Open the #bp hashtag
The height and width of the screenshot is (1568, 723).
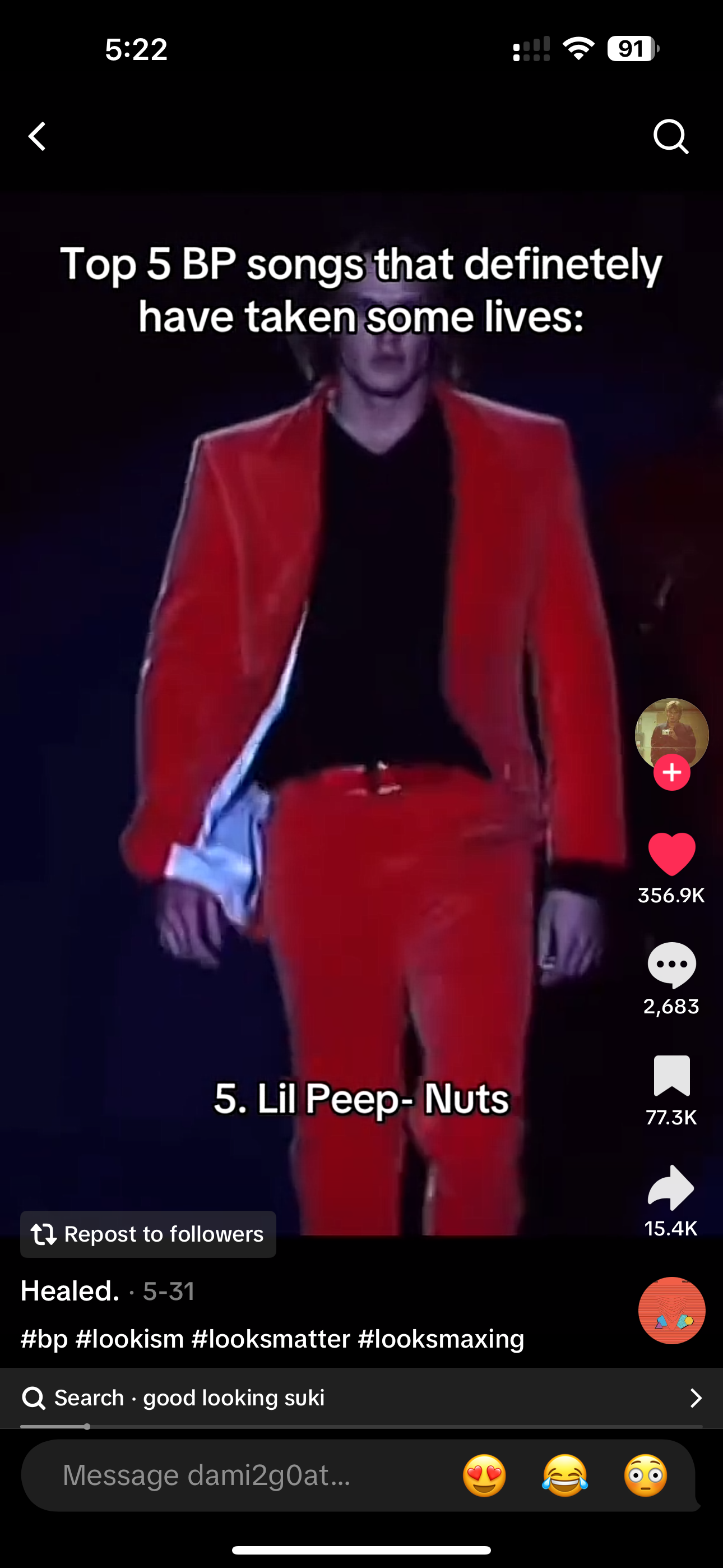(44, 1339)
